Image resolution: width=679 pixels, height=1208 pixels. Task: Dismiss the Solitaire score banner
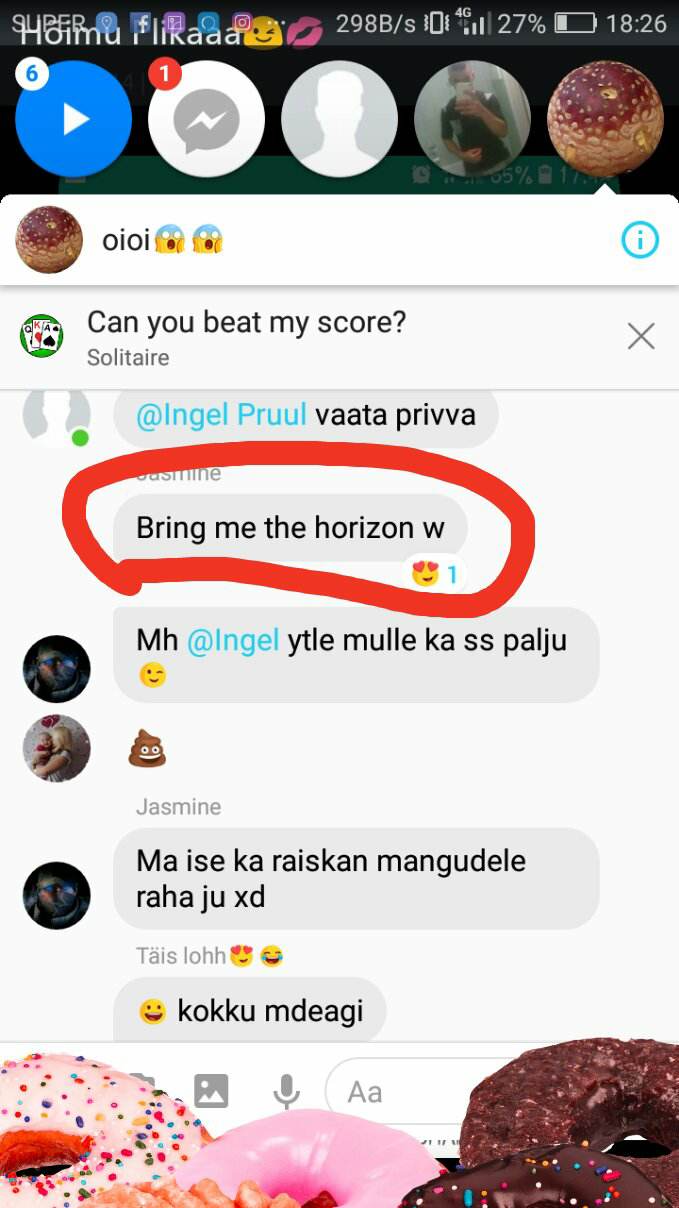tap(641, 336)
